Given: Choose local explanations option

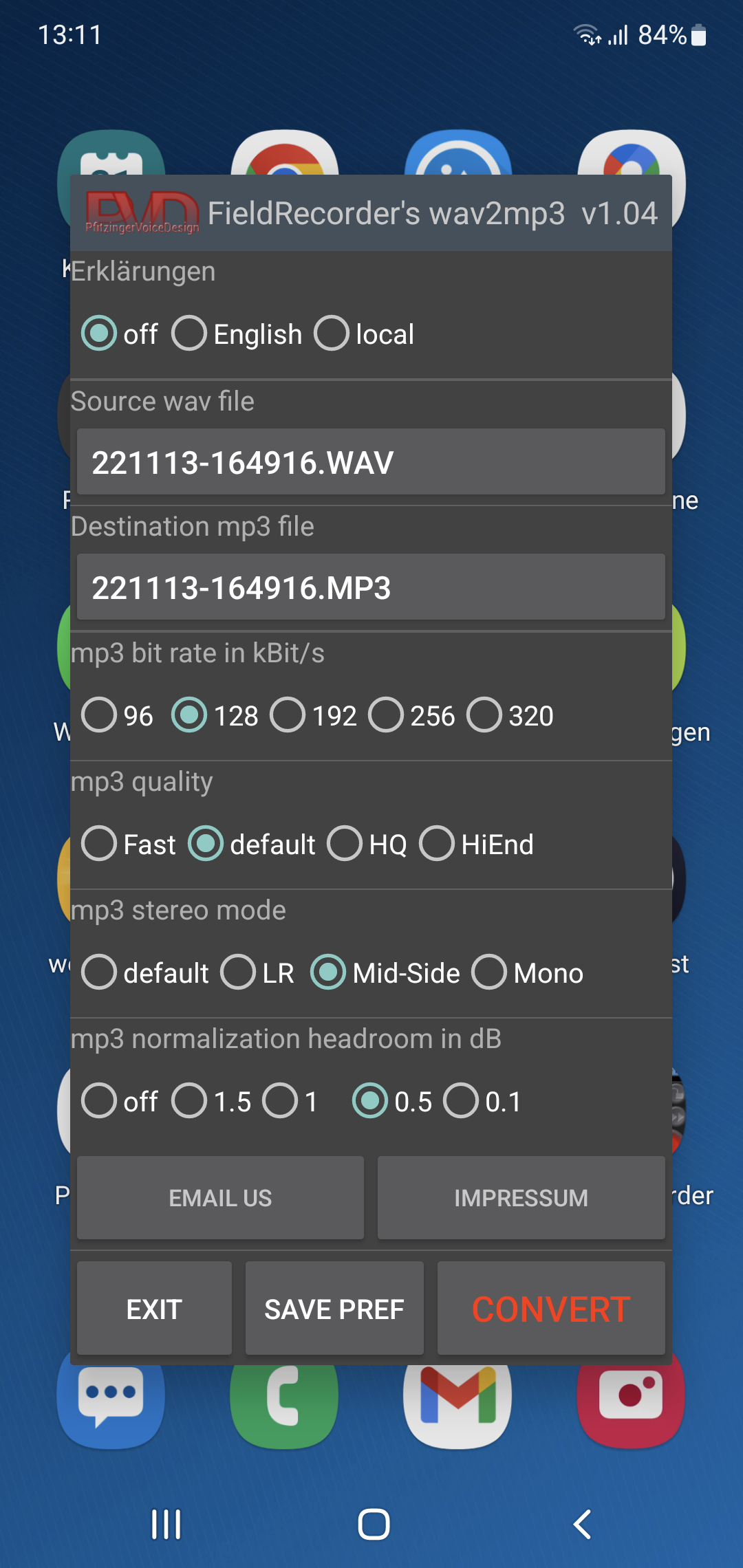Looking at the screenshot, I should point(332,334).
